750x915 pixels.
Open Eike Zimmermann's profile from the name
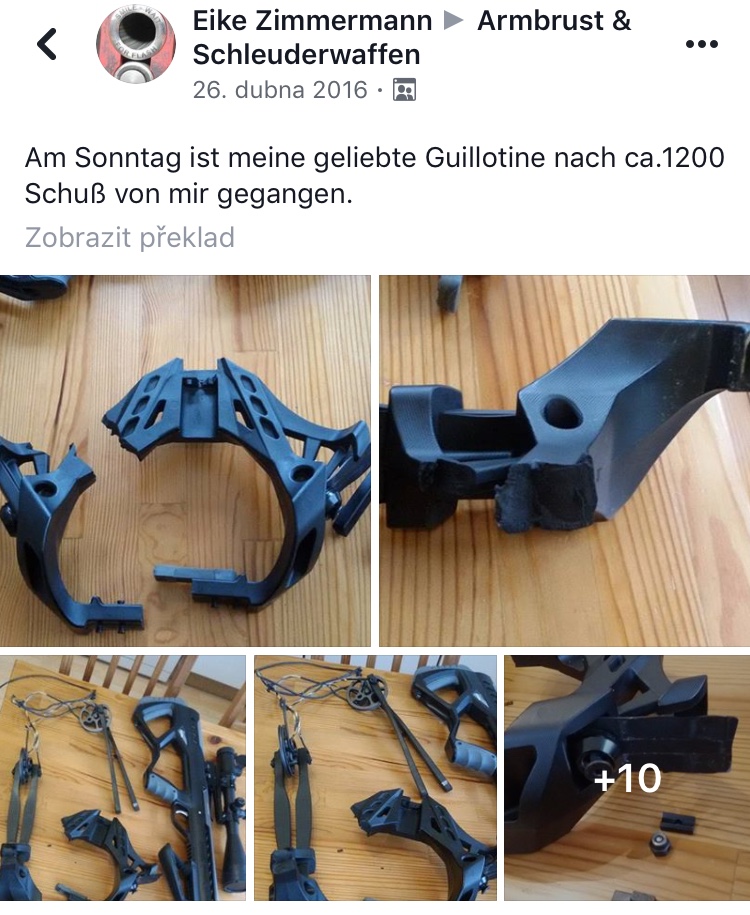click(x=312, y=21)
